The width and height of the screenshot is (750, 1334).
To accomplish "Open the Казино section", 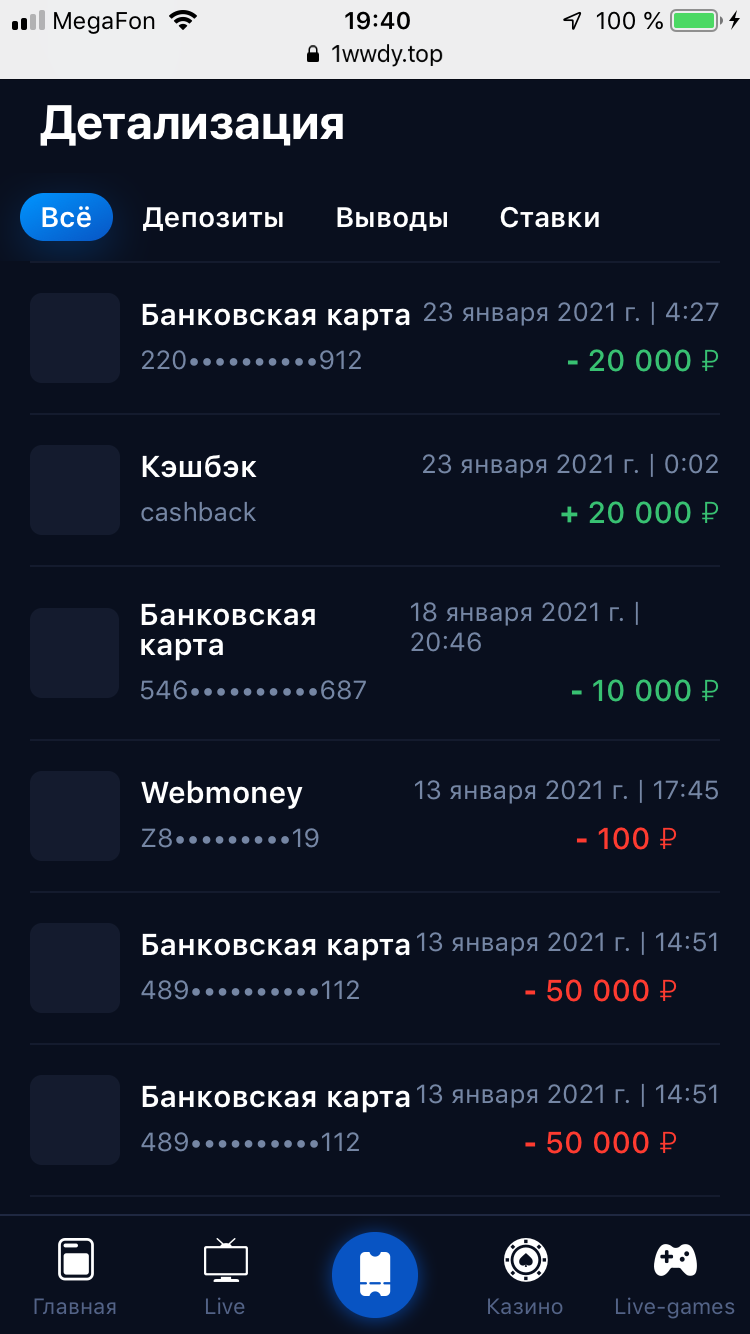I will tap(525, 1276).
